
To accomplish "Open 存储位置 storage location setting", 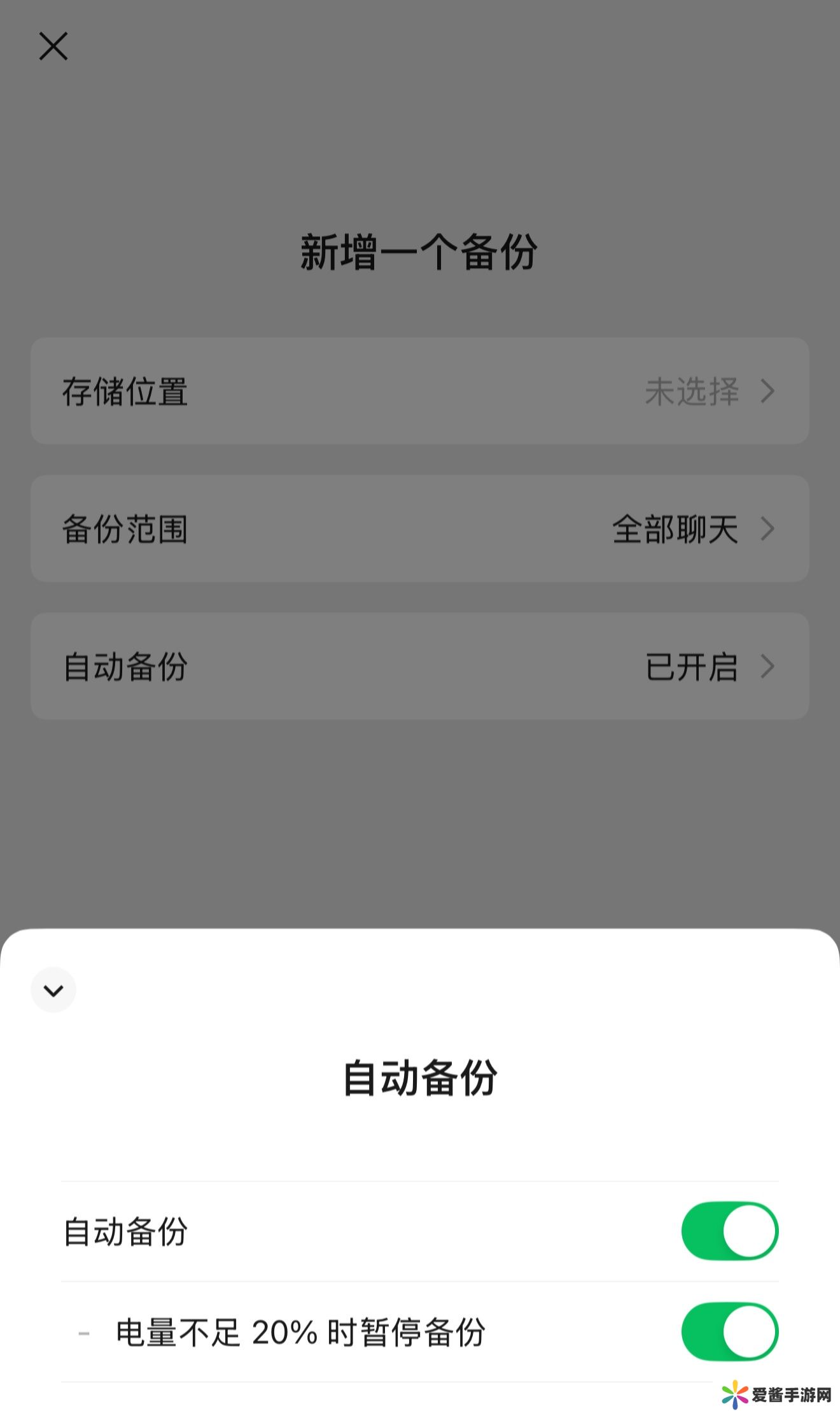I will (x=420, y=391).
